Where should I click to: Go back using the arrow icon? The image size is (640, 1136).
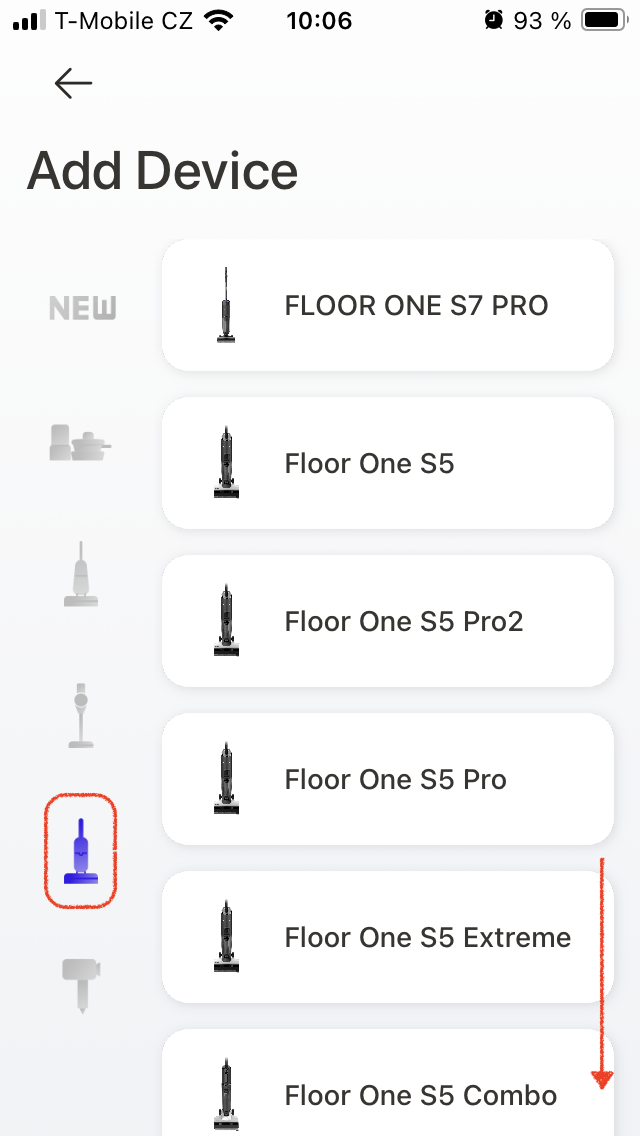(73, 84)
